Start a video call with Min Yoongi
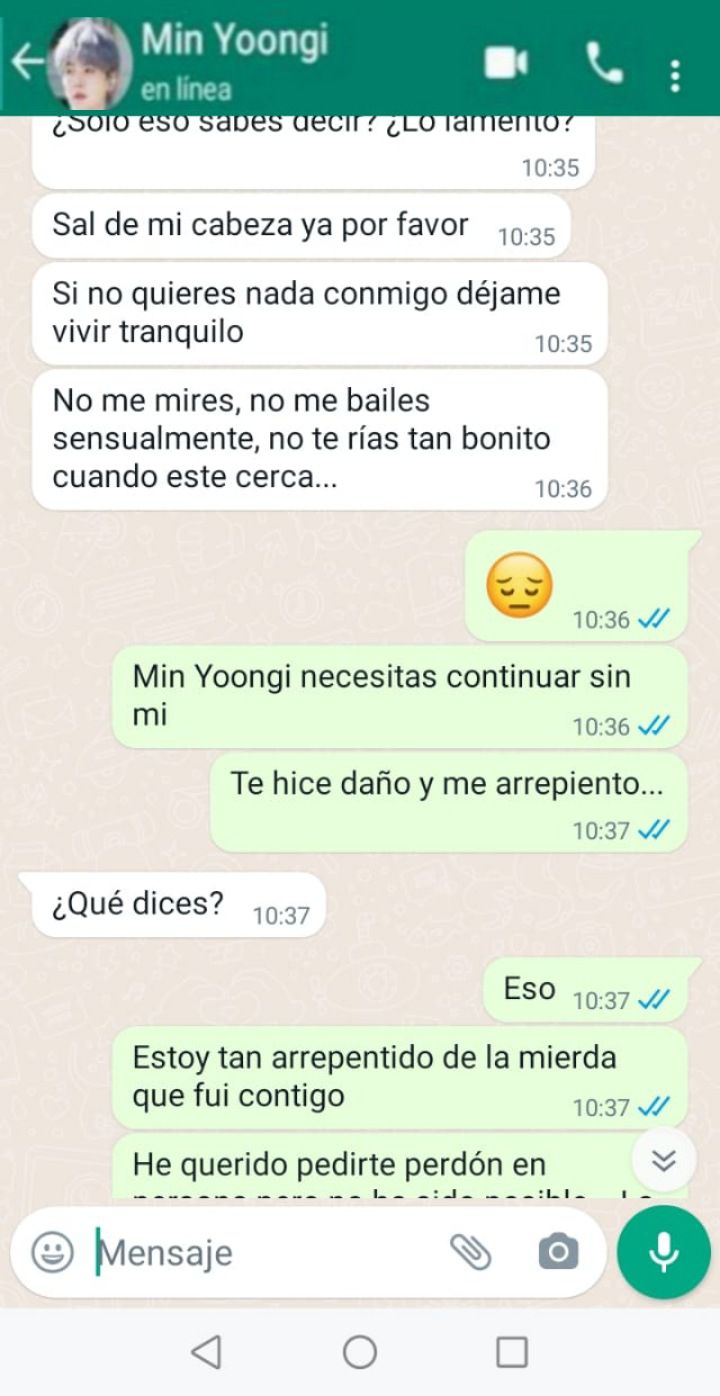Screen dimensions: 720x1396 point(506,64)
